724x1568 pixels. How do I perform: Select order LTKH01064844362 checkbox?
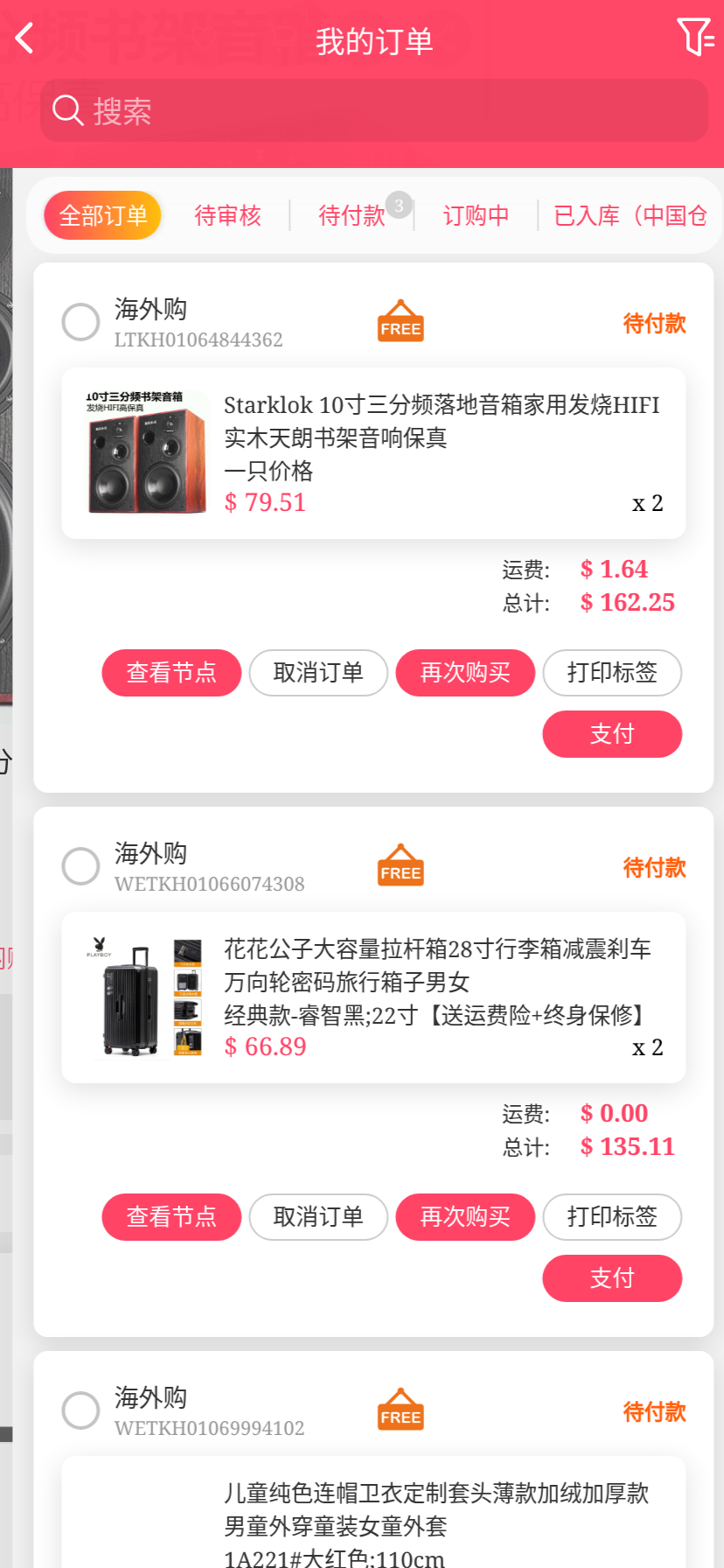pyautogui.click(x=80, y=322)
